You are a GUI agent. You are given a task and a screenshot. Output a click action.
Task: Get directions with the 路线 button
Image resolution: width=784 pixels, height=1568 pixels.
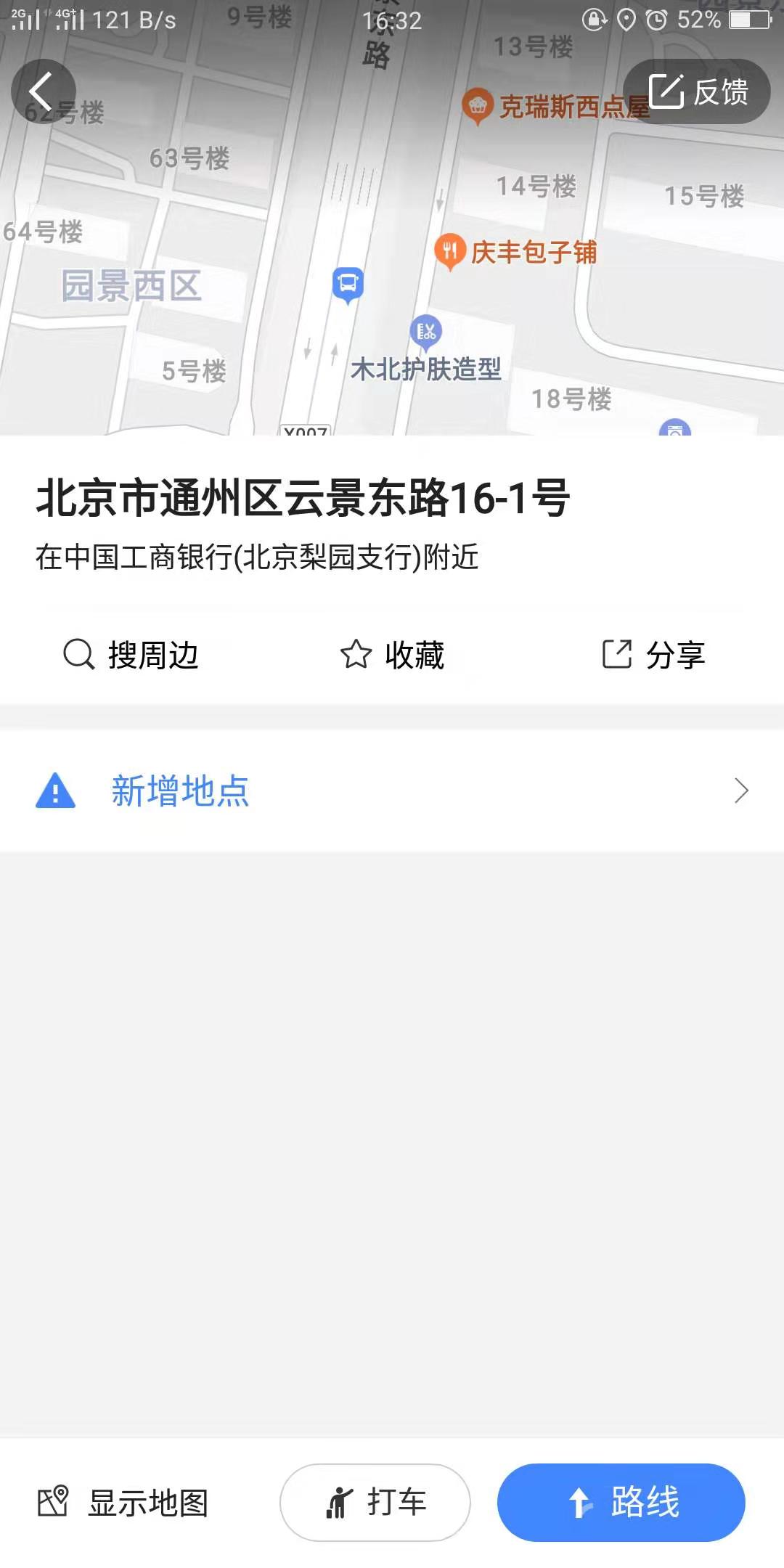tap(621, 1502)
